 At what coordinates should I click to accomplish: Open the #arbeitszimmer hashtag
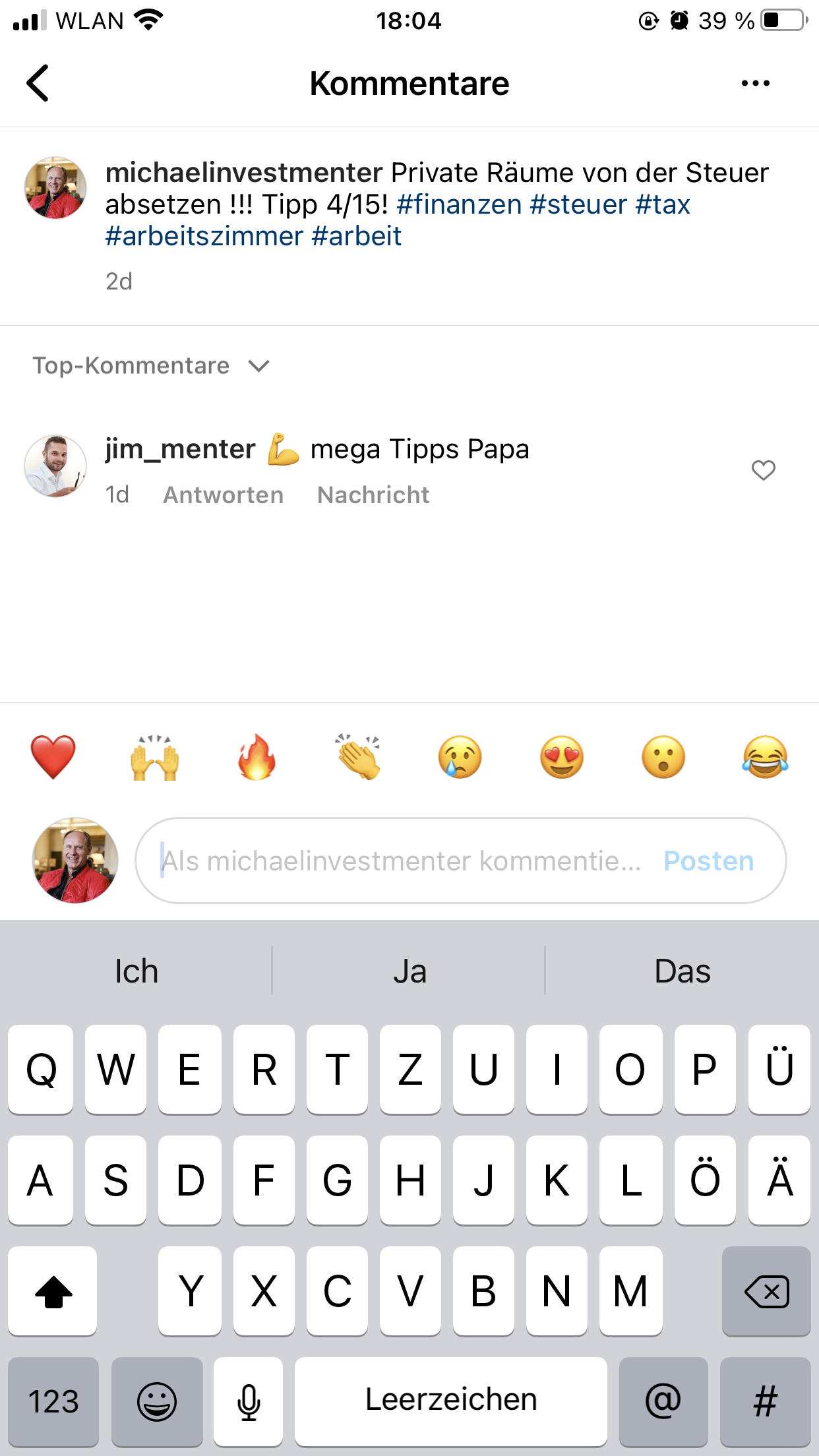pyautogui.click(x=204, y=236)
